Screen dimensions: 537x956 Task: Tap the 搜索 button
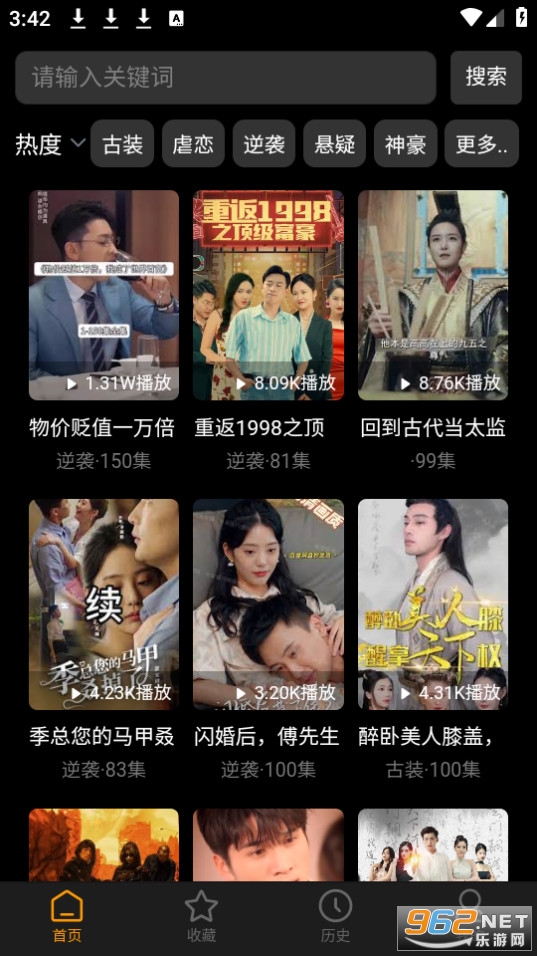(x=486, y=77)
